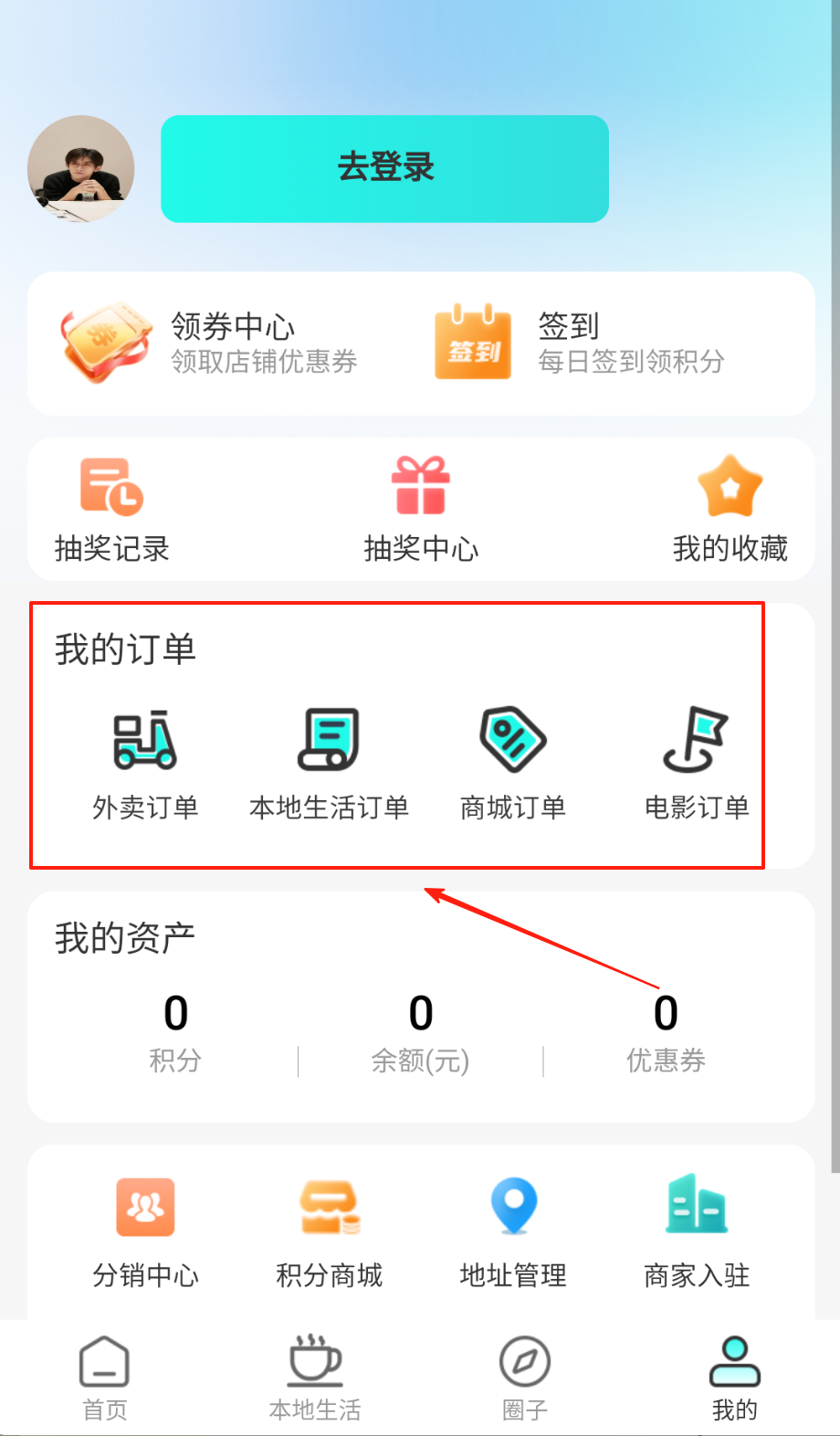Open 地址管理 address management
This screenshot has width=840, height=1436.
pyautogui.click(x=513, y=1231)
